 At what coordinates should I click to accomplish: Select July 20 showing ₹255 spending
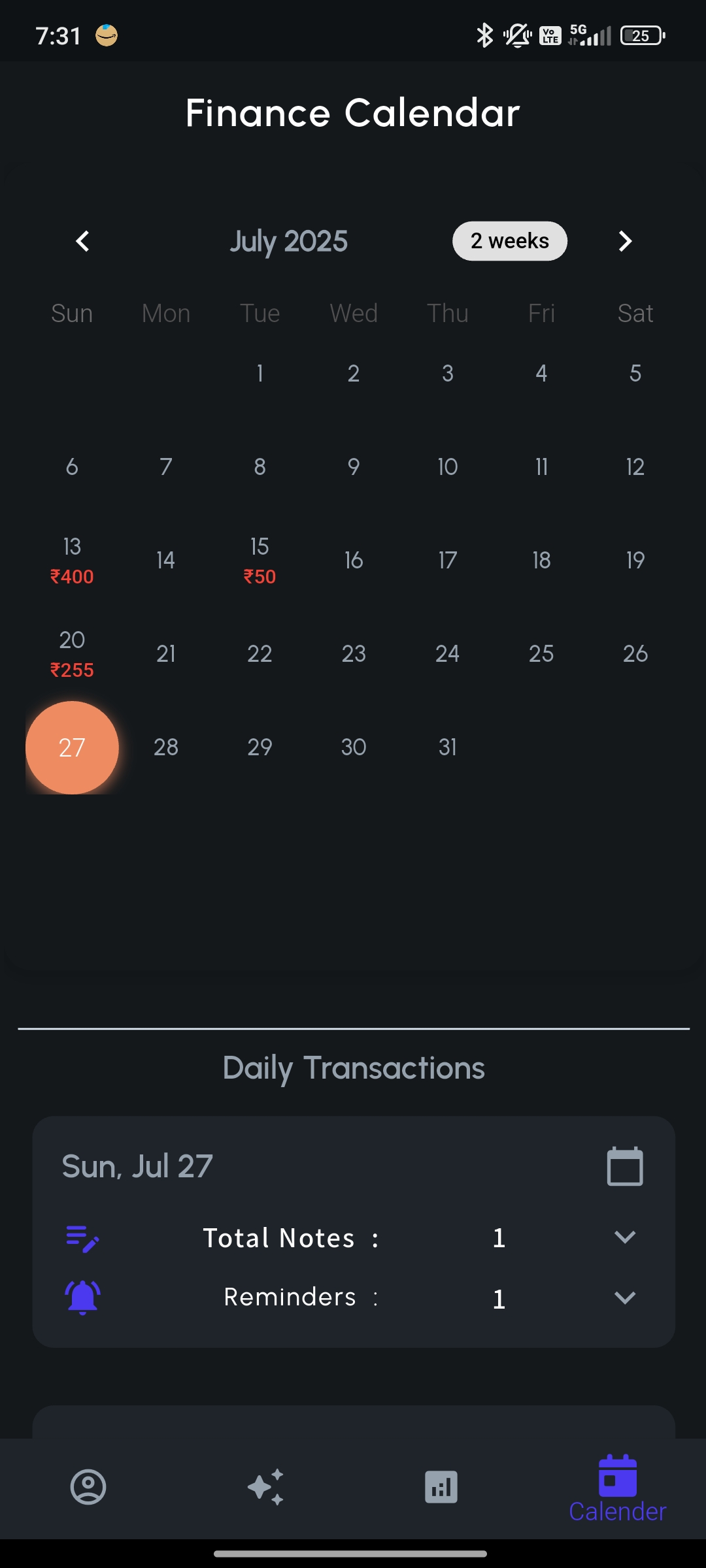coord(73,653)
